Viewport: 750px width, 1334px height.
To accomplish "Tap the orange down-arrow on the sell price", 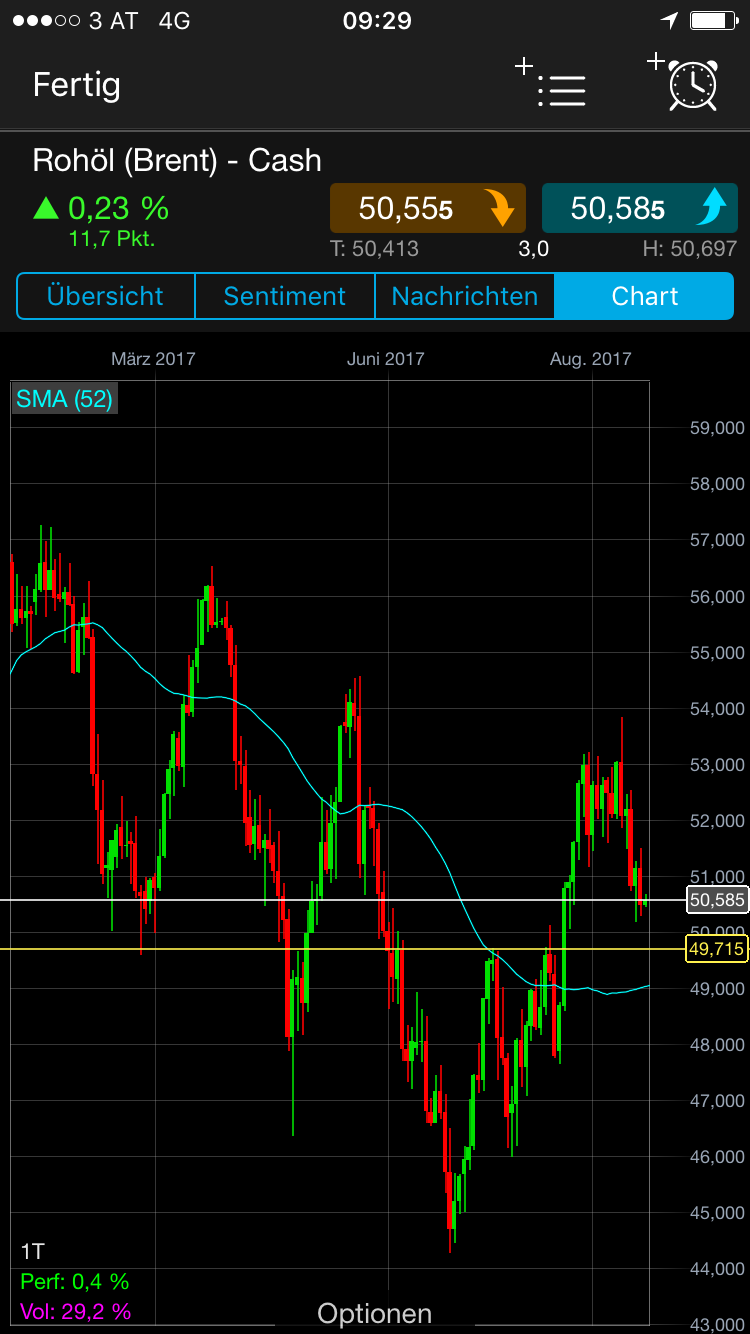I will (503, 208).
